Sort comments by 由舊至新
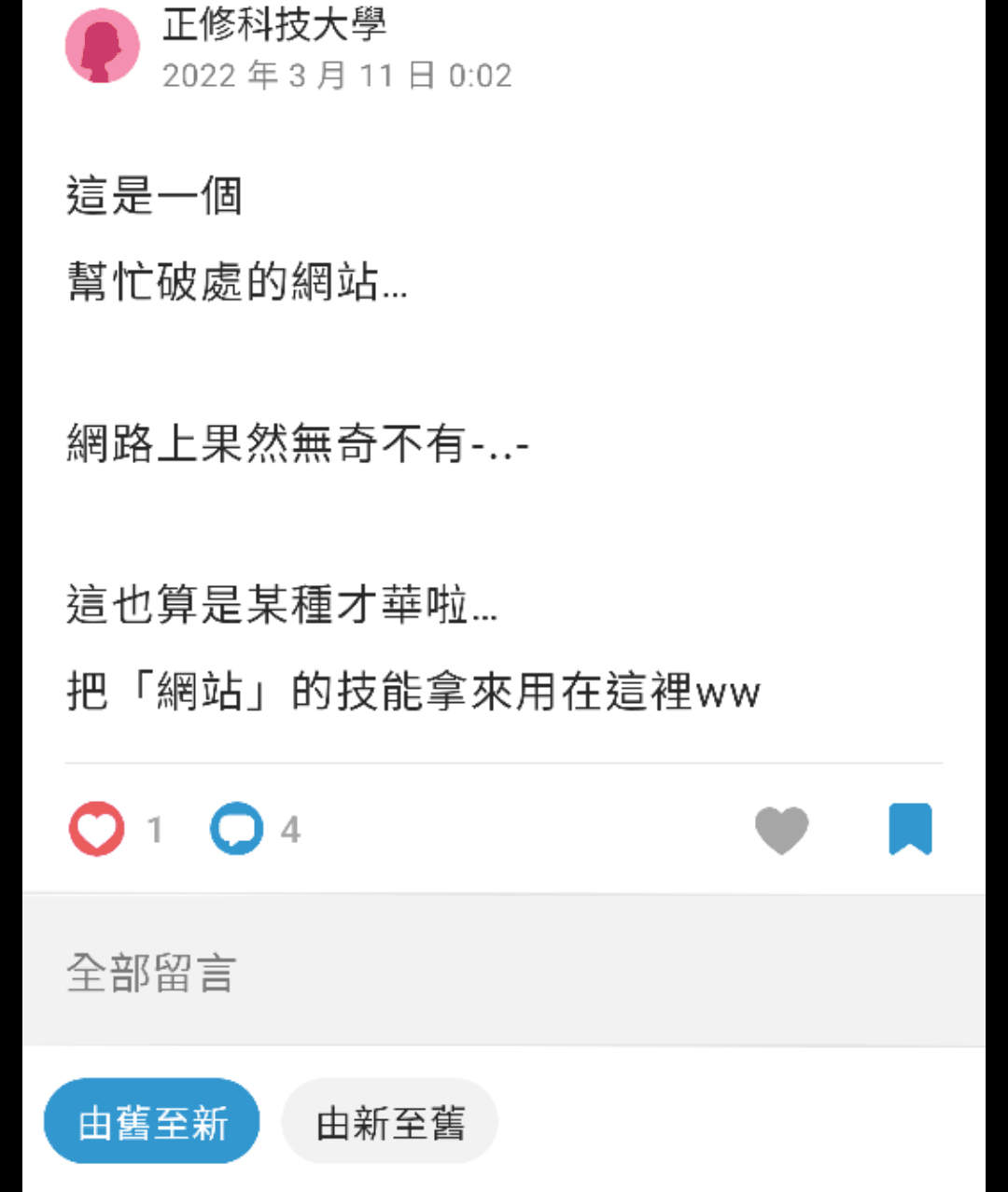The width and height of the screenshot is (1008, 1192). coord(152,1122)
